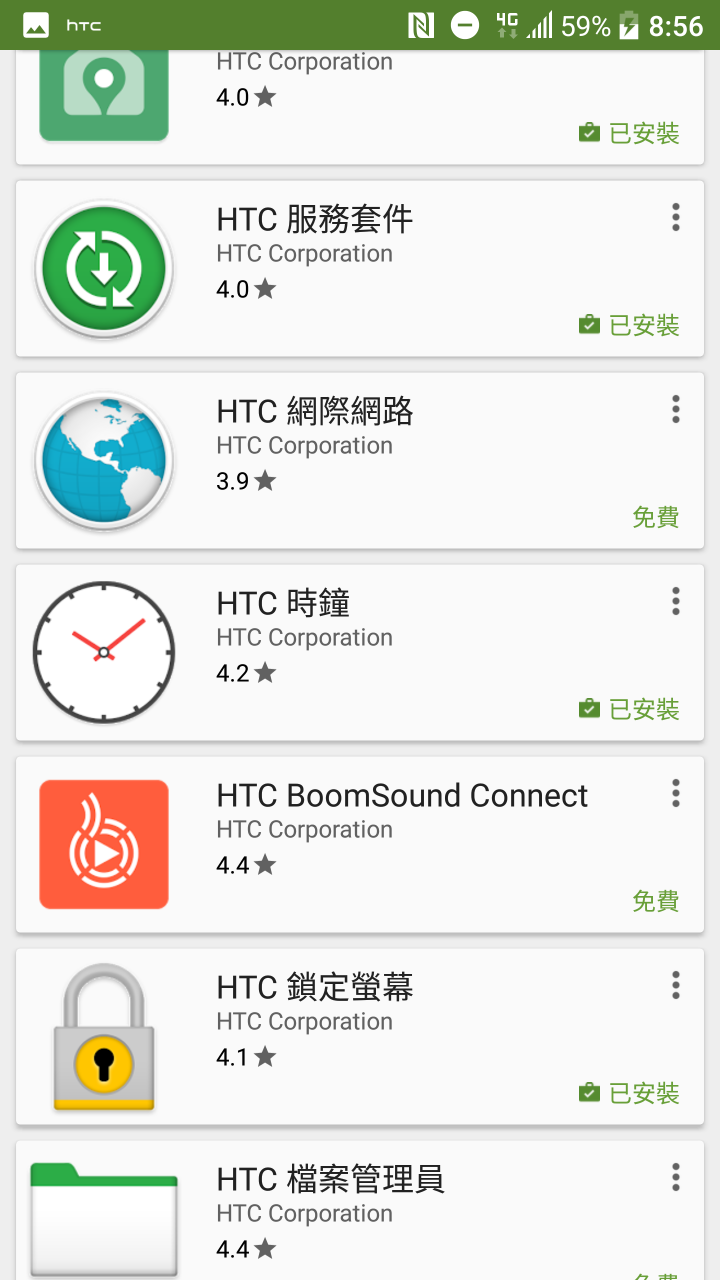Open overflow menu for HTC 網際網路
The width and height of the screenshot is (720, 1280).
click(x=676, y=409)
